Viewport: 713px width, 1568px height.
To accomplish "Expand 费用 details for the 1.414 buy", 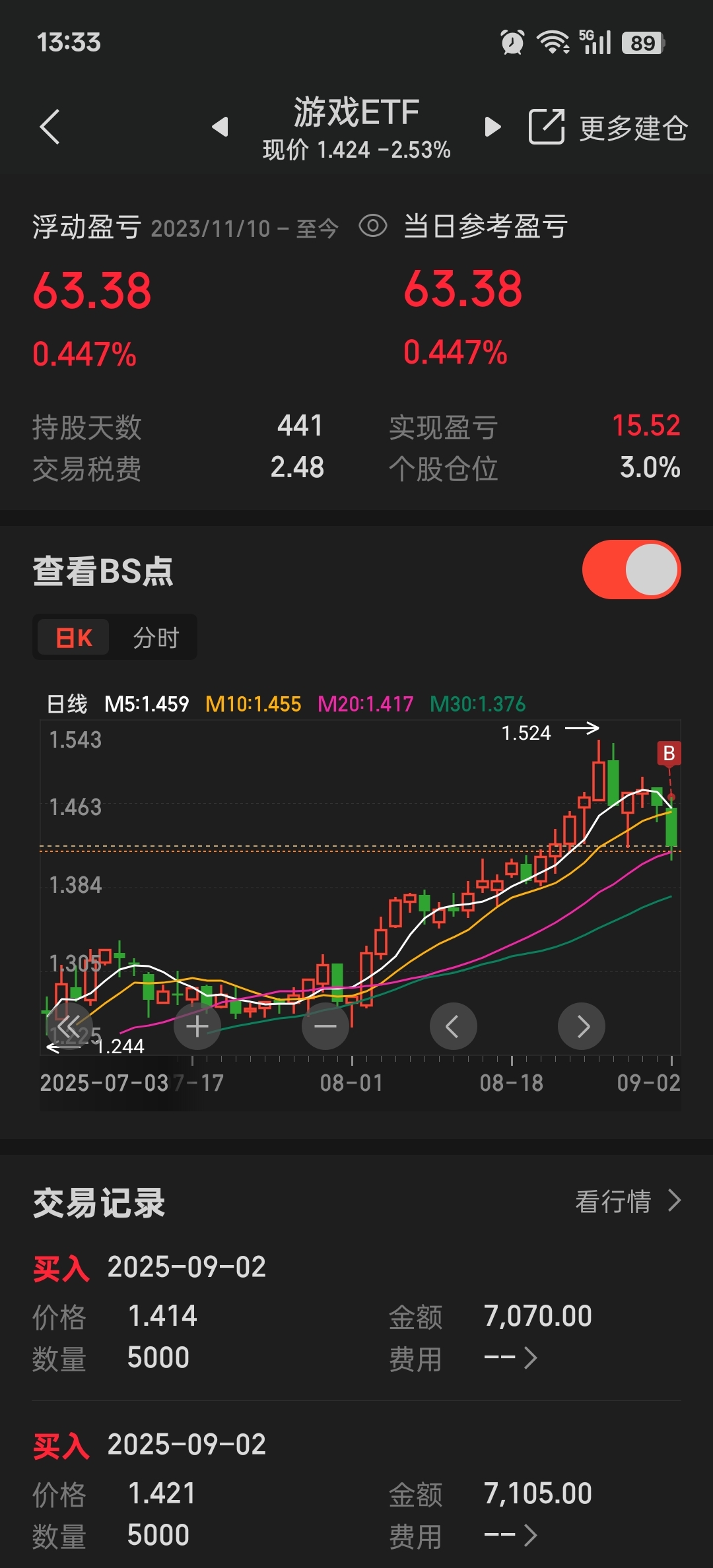I will tap(511, 1357).
